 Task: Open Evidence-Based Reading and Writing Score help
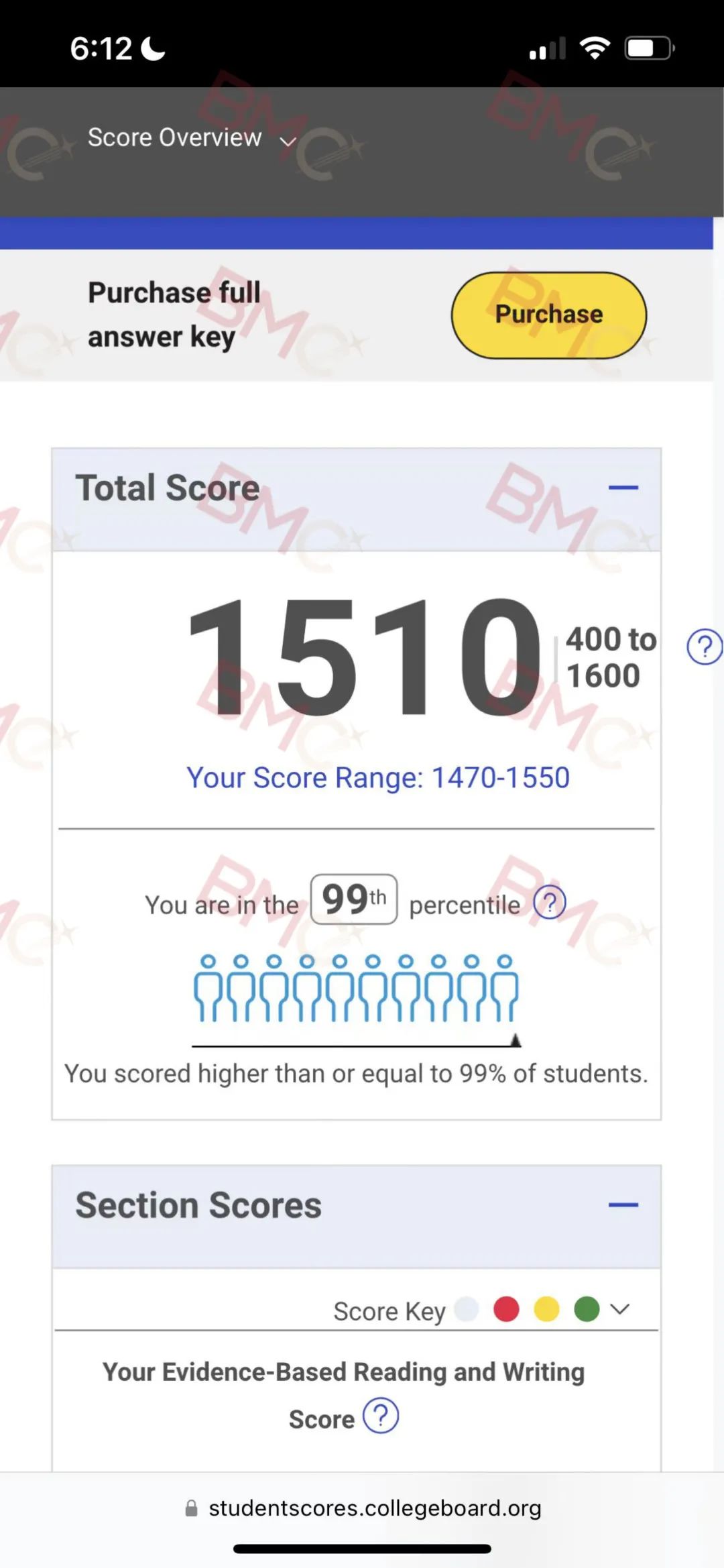click(381, 1416)
